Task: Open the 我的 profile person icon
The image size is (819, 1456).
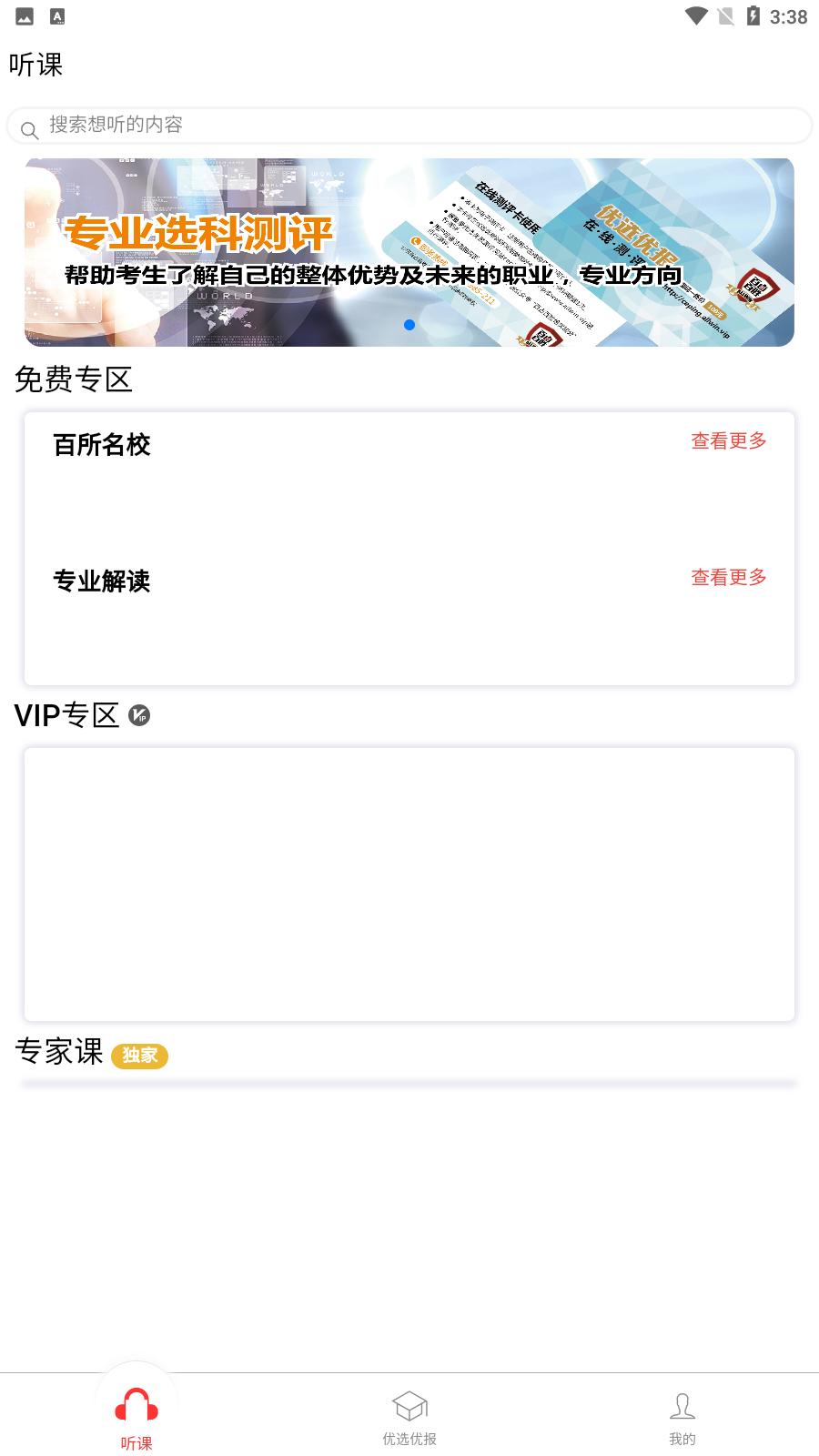Action: coord(681,1406)
